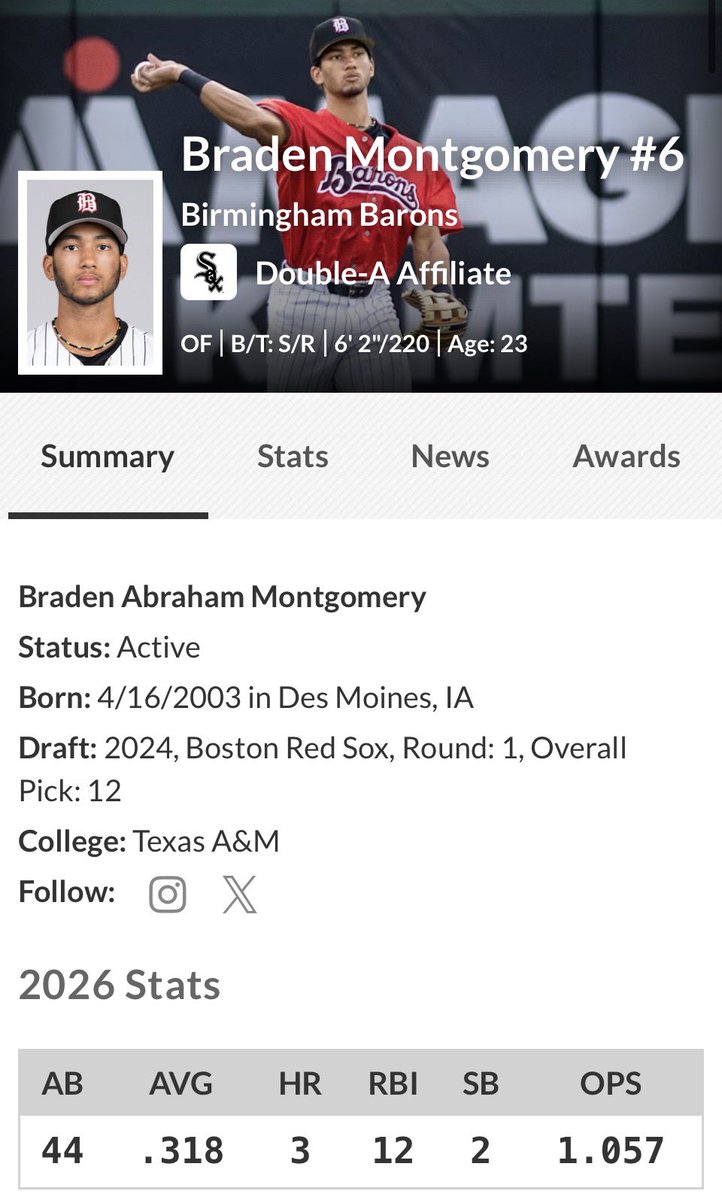Open Braden Montgomery's Instagram profile

coord(168,894)
